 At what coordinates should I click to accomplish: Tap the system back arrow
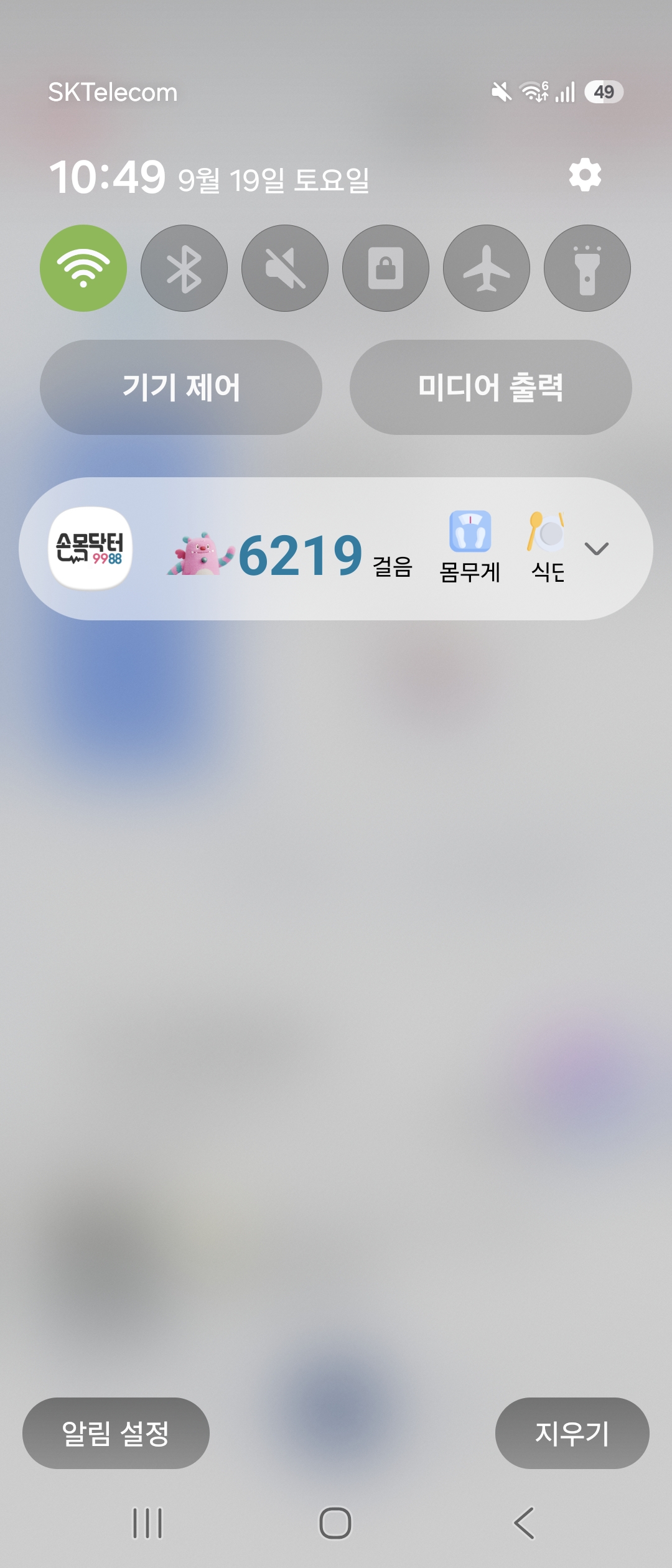coord(524,1523)
